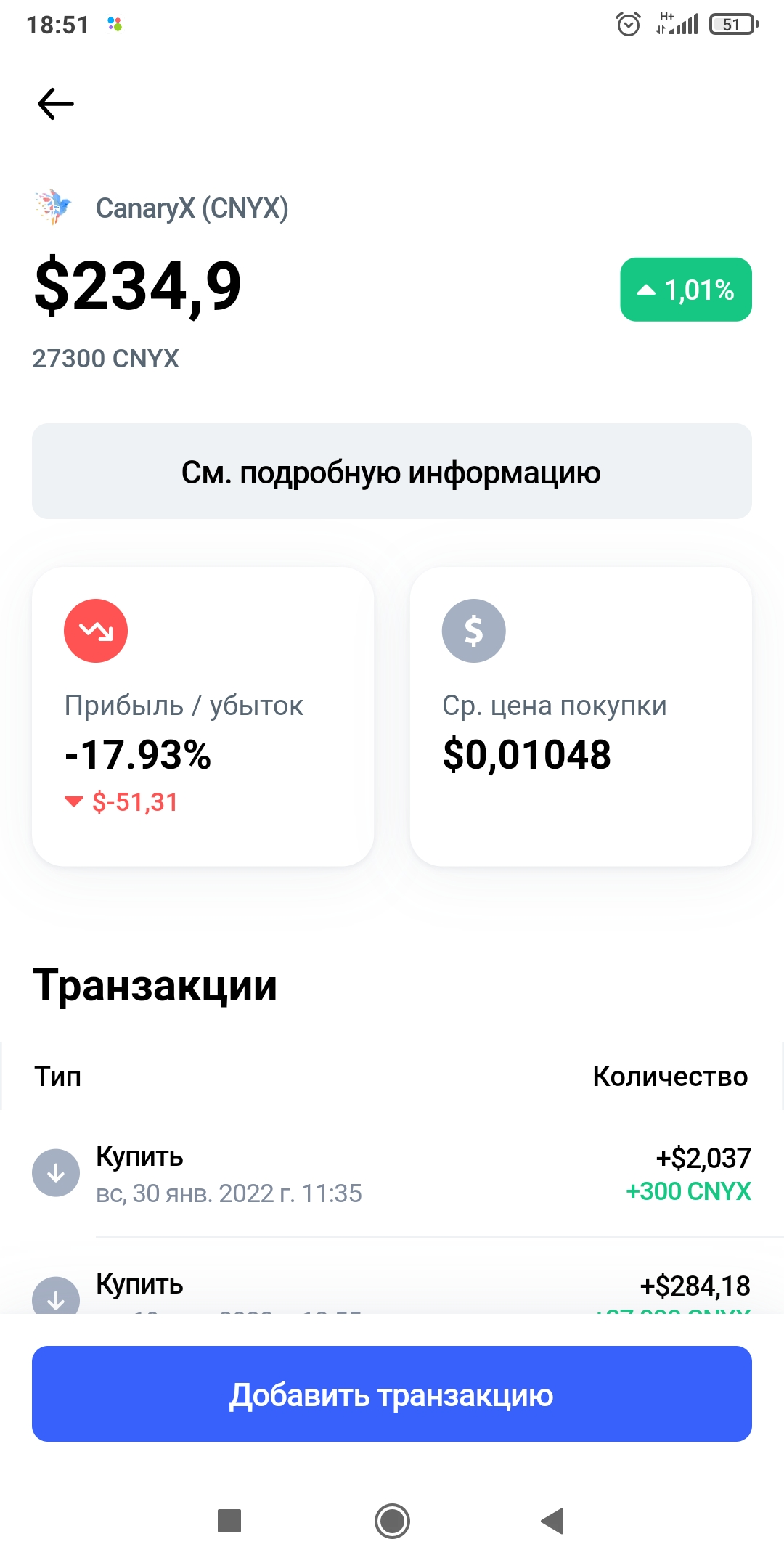The image size is (784, 1568).
Task: Tap the system home button
Action: pyautogui.click(x=392, y=1521)
